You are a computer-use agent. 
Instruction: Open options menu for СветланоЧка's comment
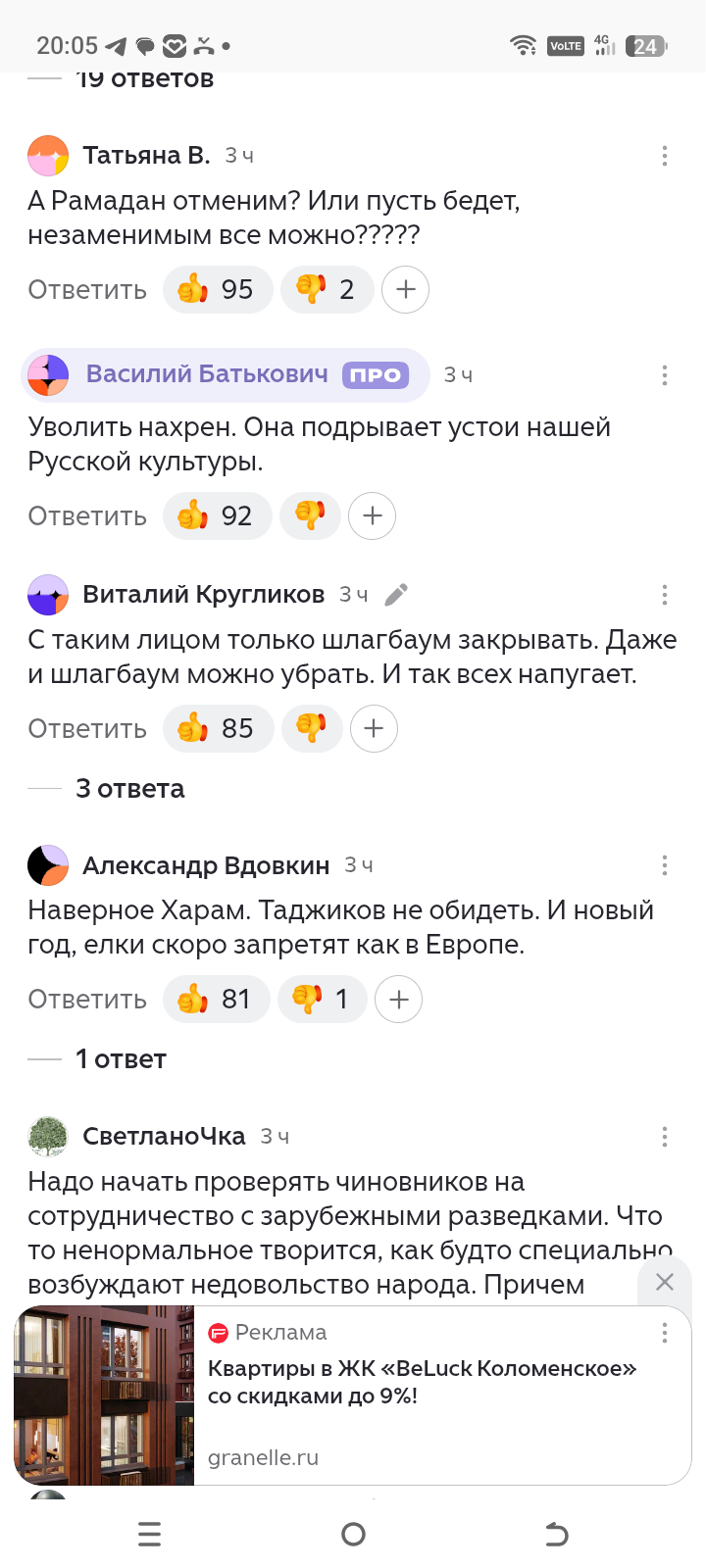pyautogui.click(x=664, y=1137)
